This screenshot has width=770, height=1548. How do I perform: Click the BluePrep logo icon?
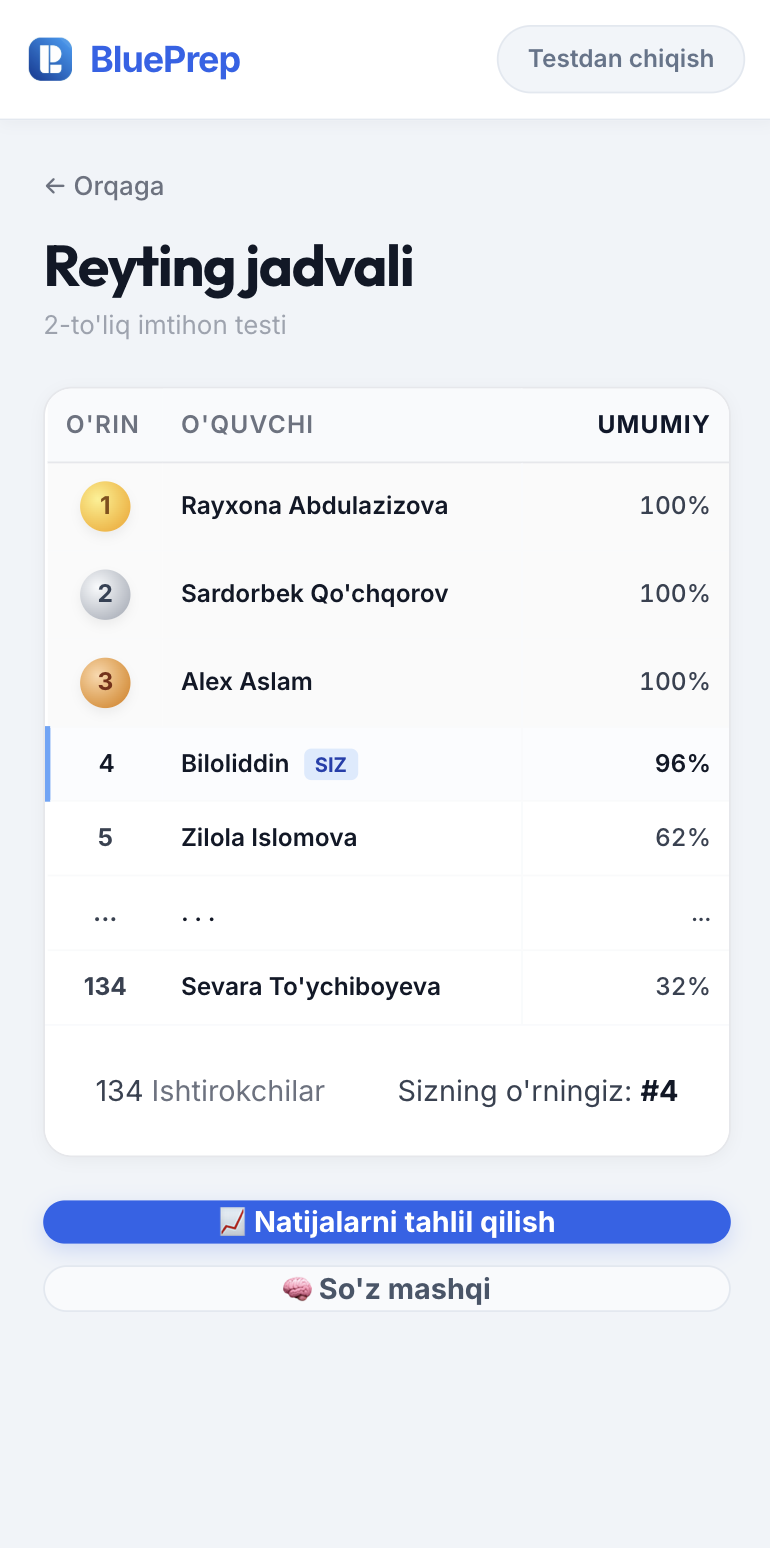pyautogui.click(x=52, y=59)
